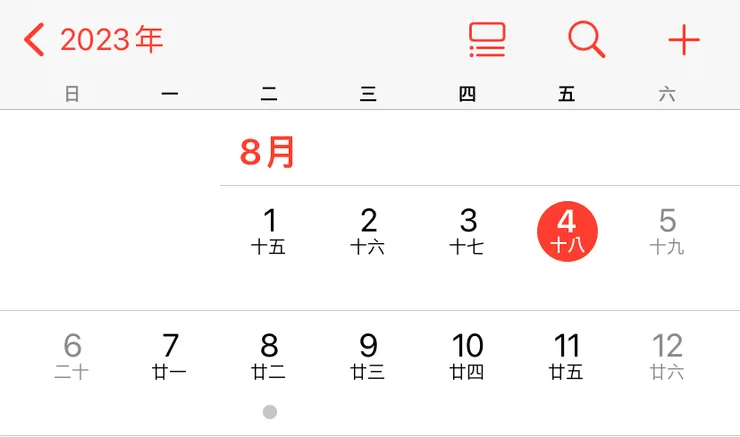The width and height of the screenshot is (740, 437).
Task: Select August 7 (廿一)
Action: pos(170,356)
